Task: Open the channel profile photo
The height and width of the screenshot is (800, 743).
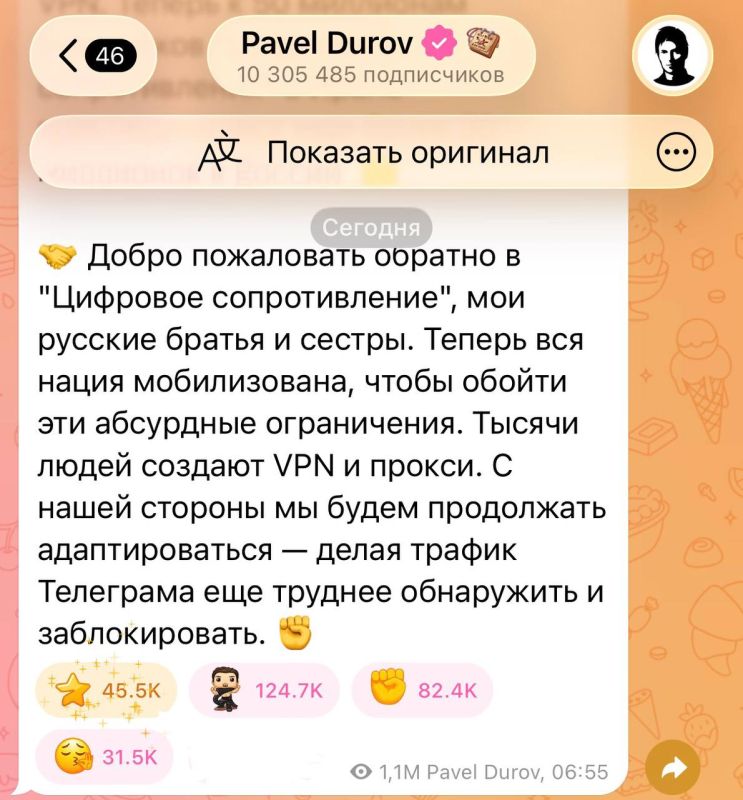Action: 675,57
